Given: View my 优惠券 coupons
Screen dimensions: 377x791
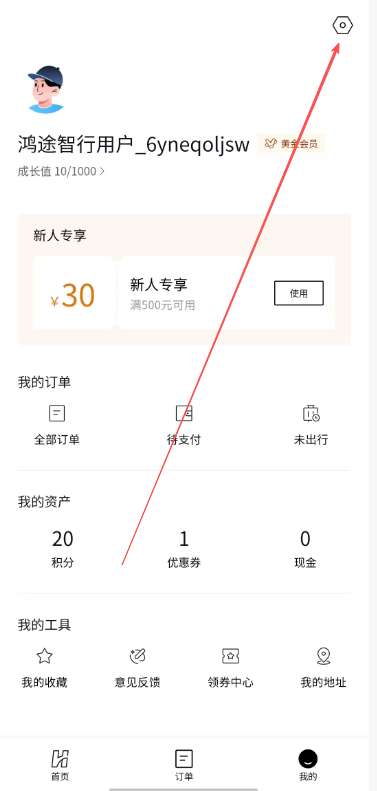Looking at the screenshot, I should point(184,549).
